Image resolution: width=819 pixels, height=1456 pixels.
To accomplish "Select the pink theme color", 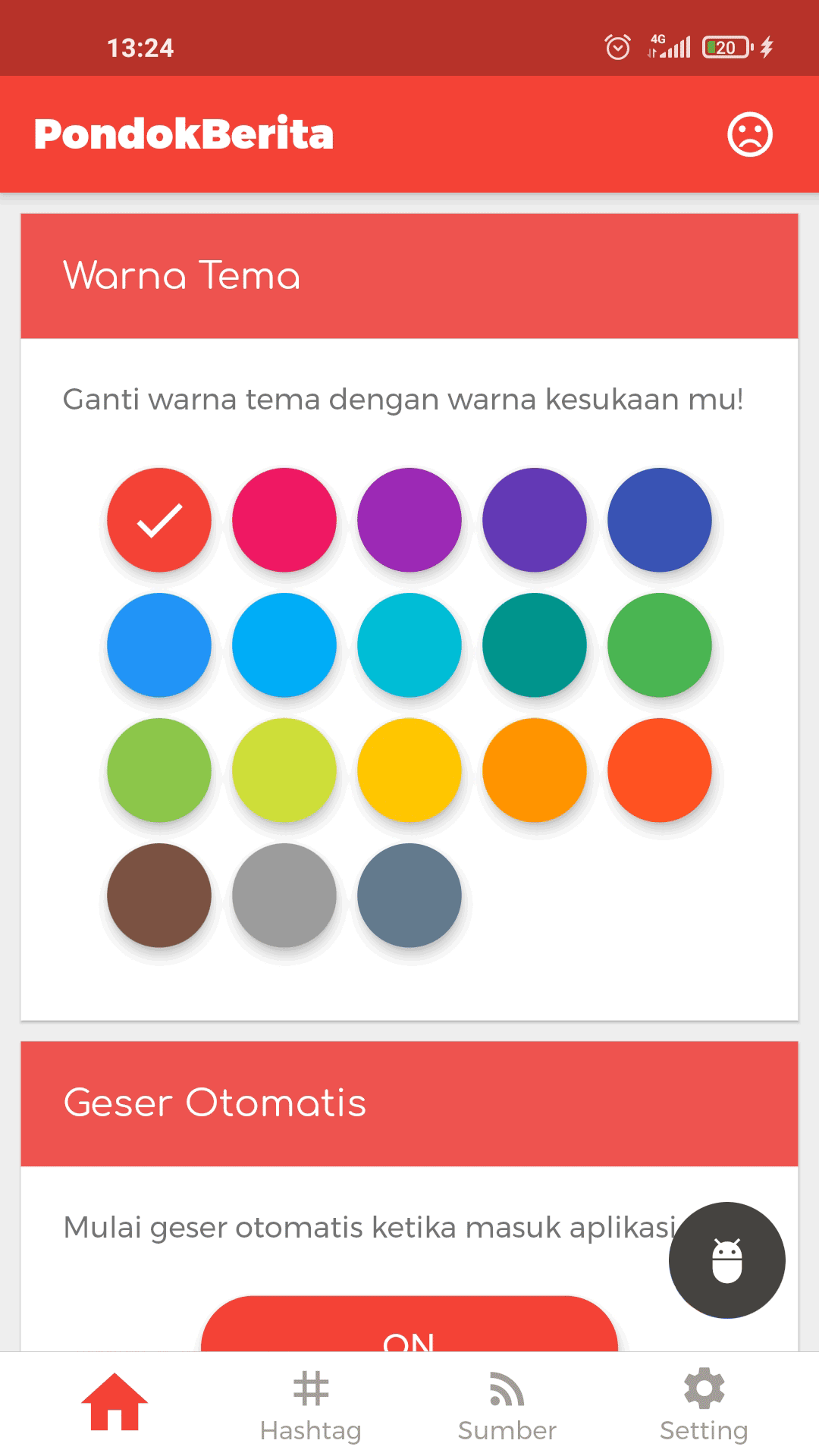I will (284, 520).
